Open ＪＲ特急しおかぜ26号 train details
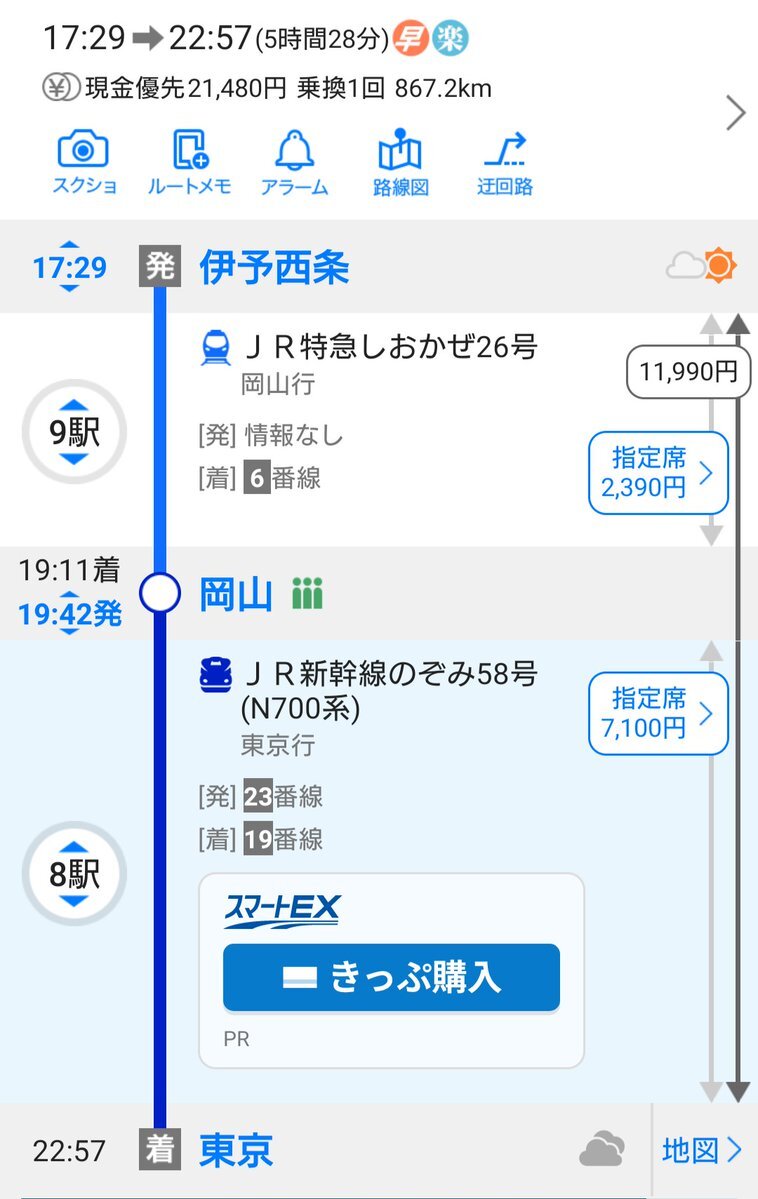This screenshot has height=1199, width=758. click(390, 348)
